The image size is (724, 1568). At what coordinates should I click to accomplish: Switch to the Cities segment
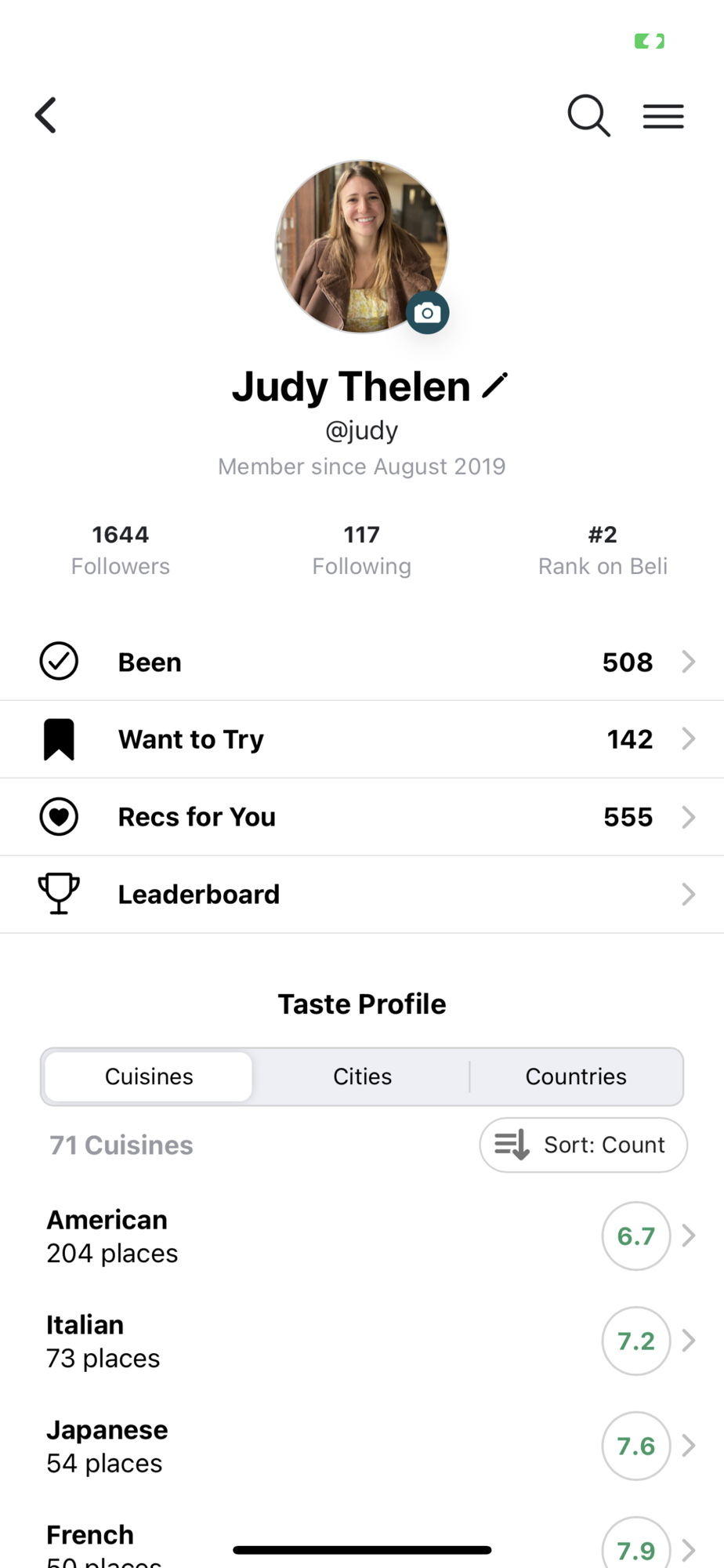pos(362,1076)
